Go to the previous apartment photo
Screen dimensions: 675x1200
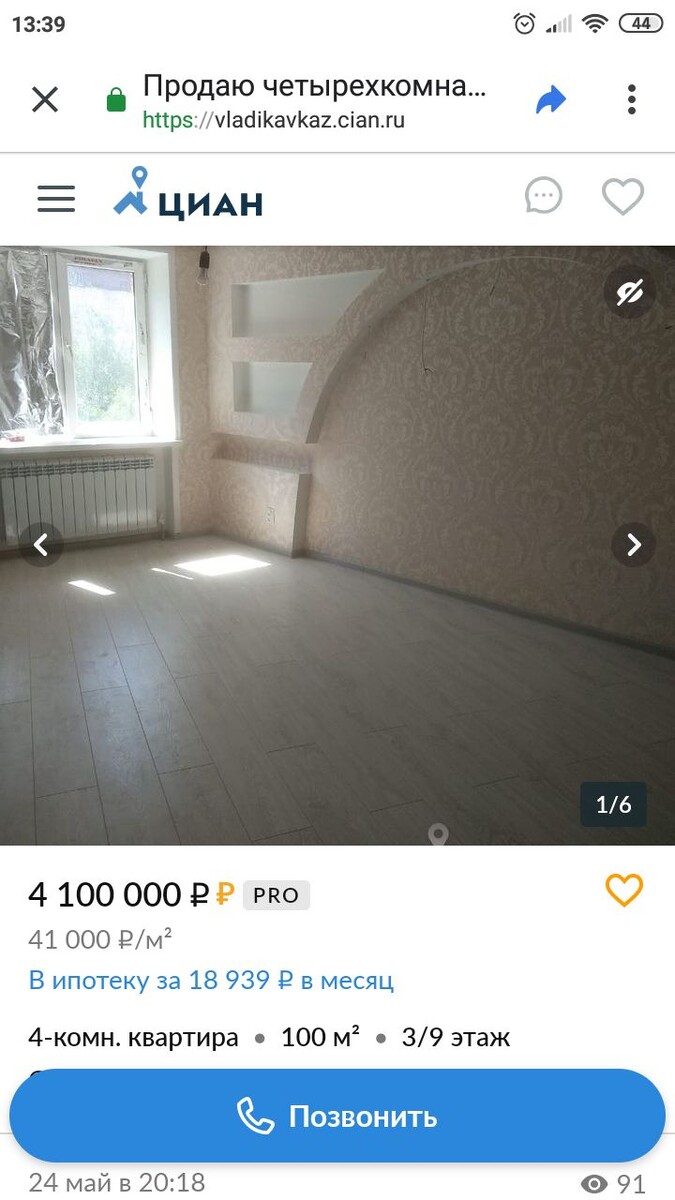coord(41,545)
